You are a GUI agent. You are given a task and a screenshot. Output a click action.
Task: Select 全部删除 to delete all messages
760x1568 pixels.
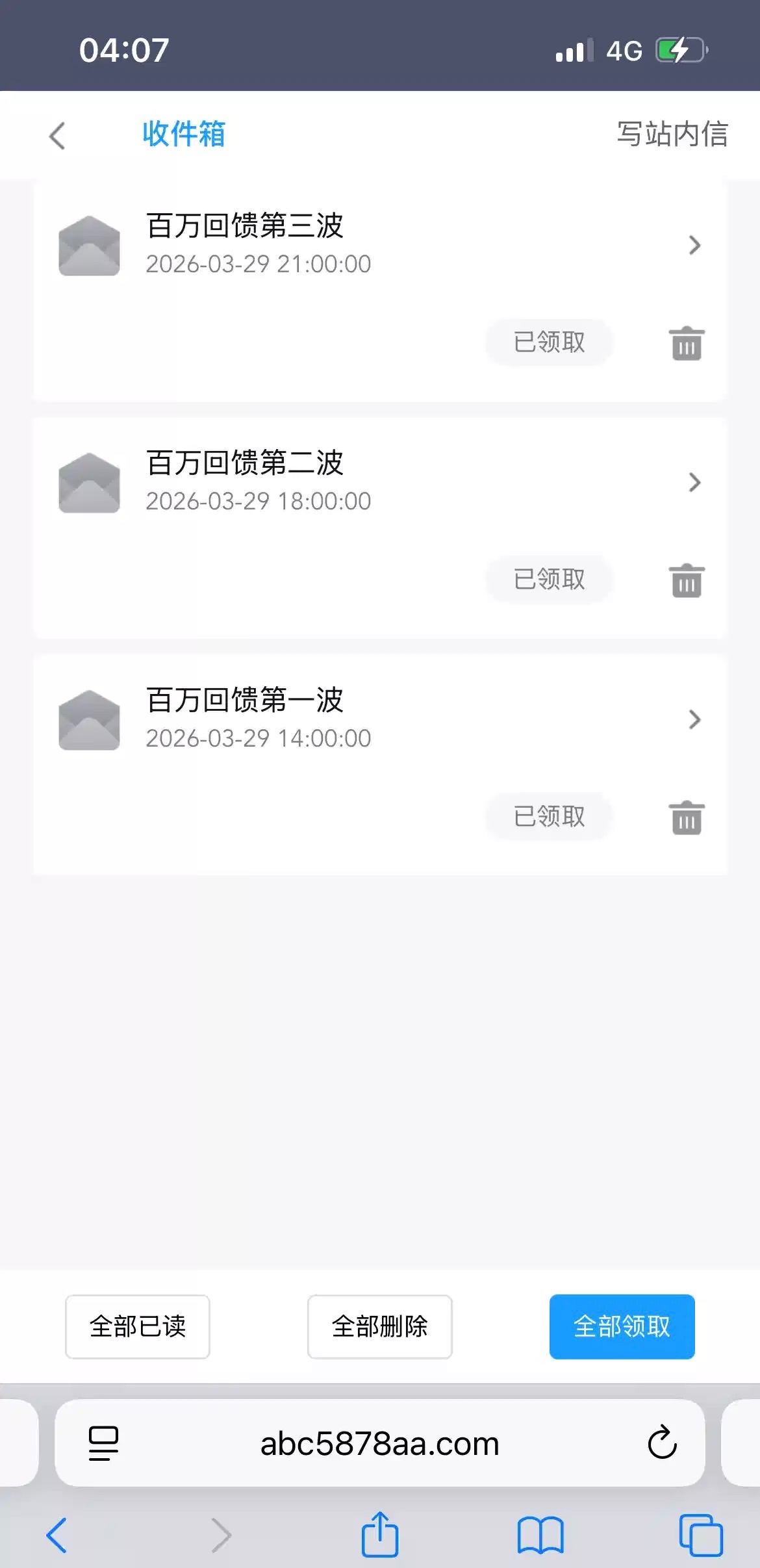tap(380, 1326)
